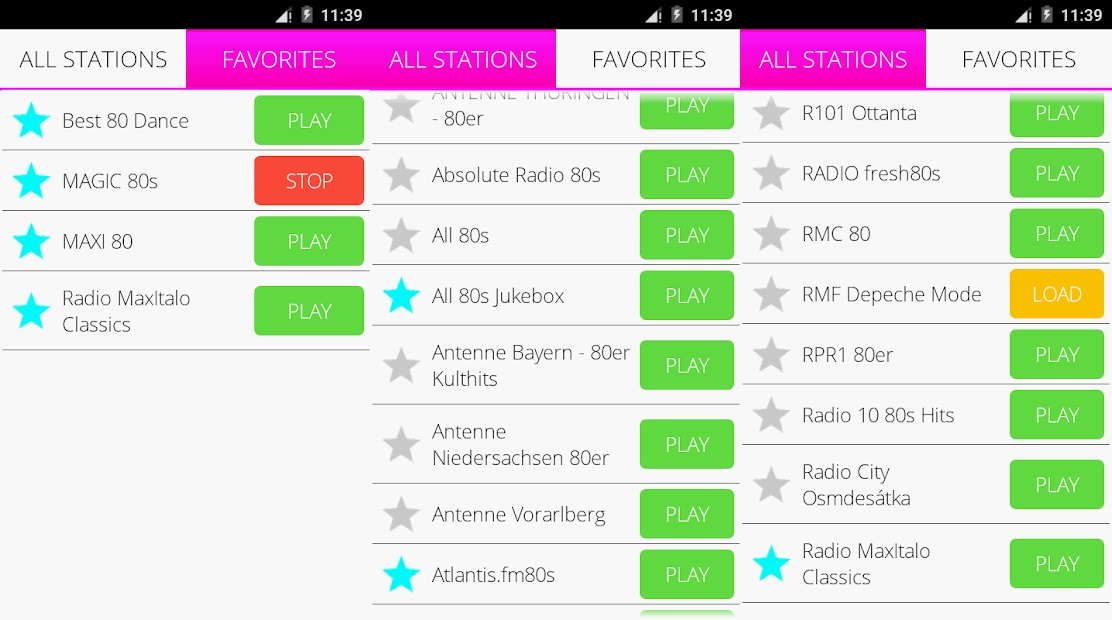The image size is (1112, 620).
Task: Play Absolute Radio 80s
Action: [687, 175]
